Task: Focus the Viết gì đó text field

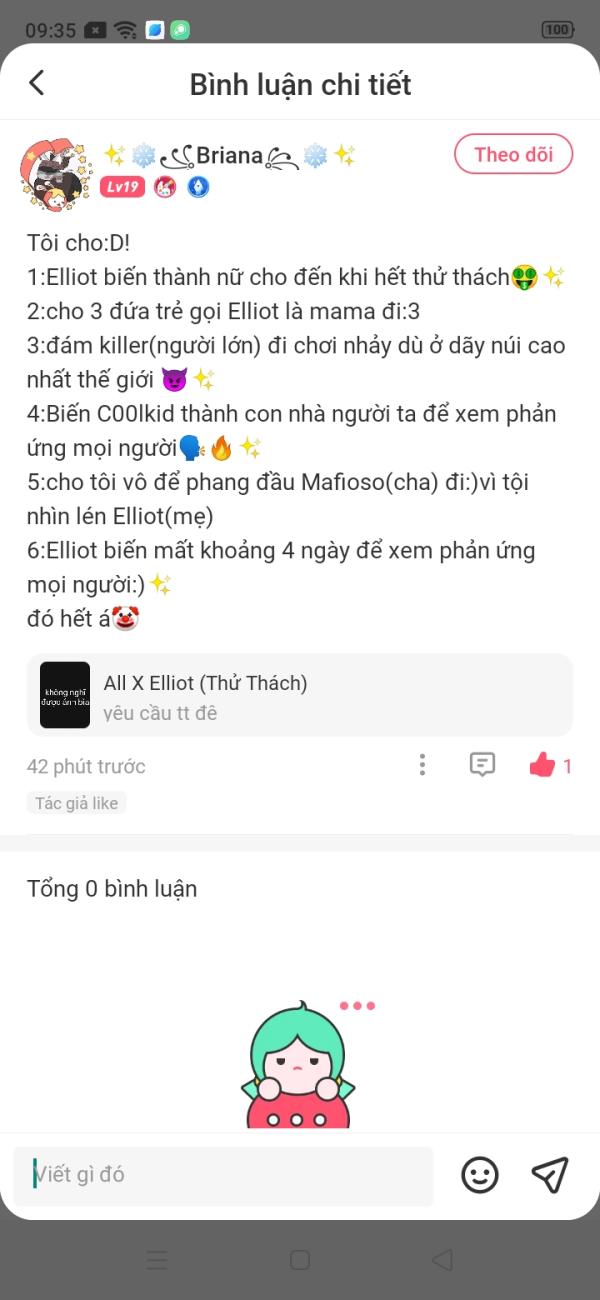Action: click(x=223, y=1175)
